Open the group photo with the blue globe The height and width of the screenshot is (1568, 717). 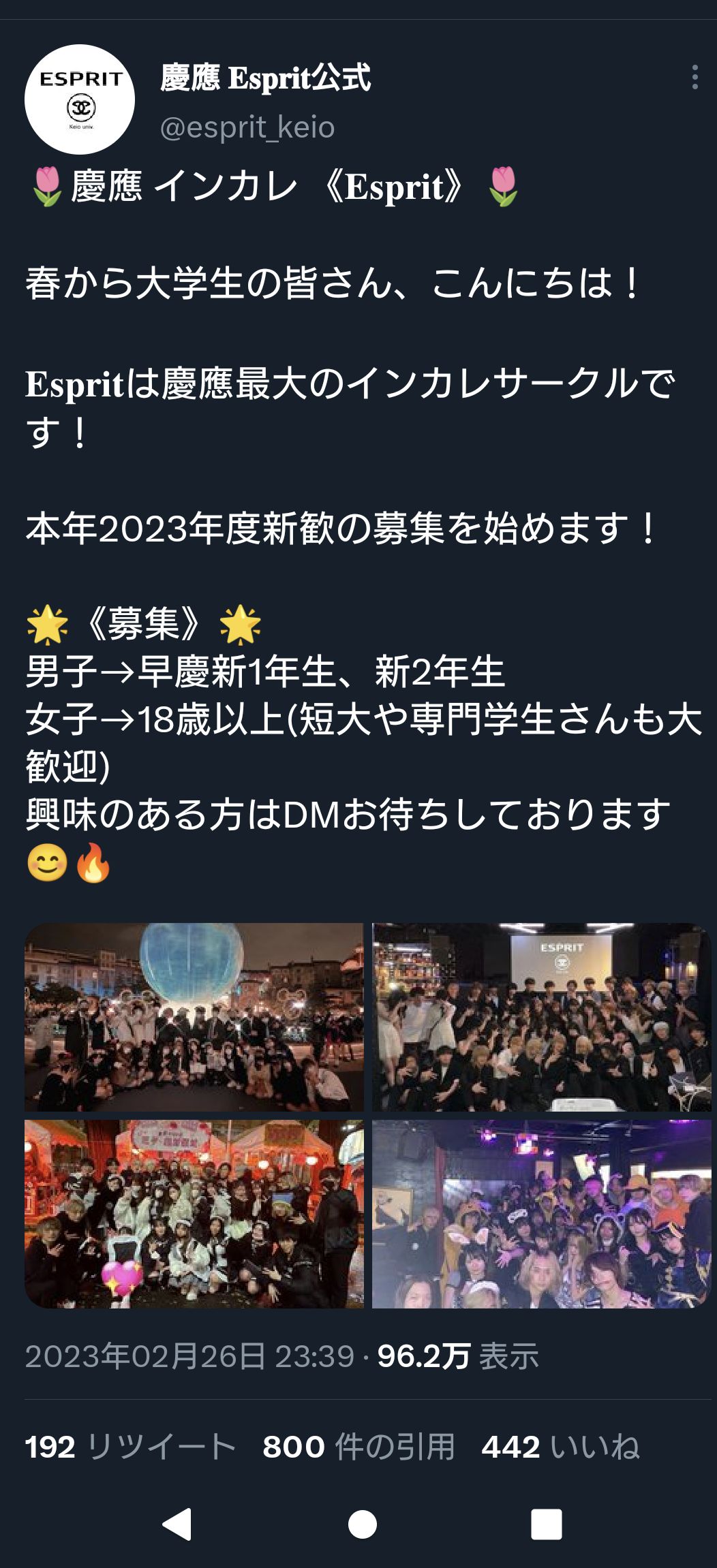[194, 1017]
